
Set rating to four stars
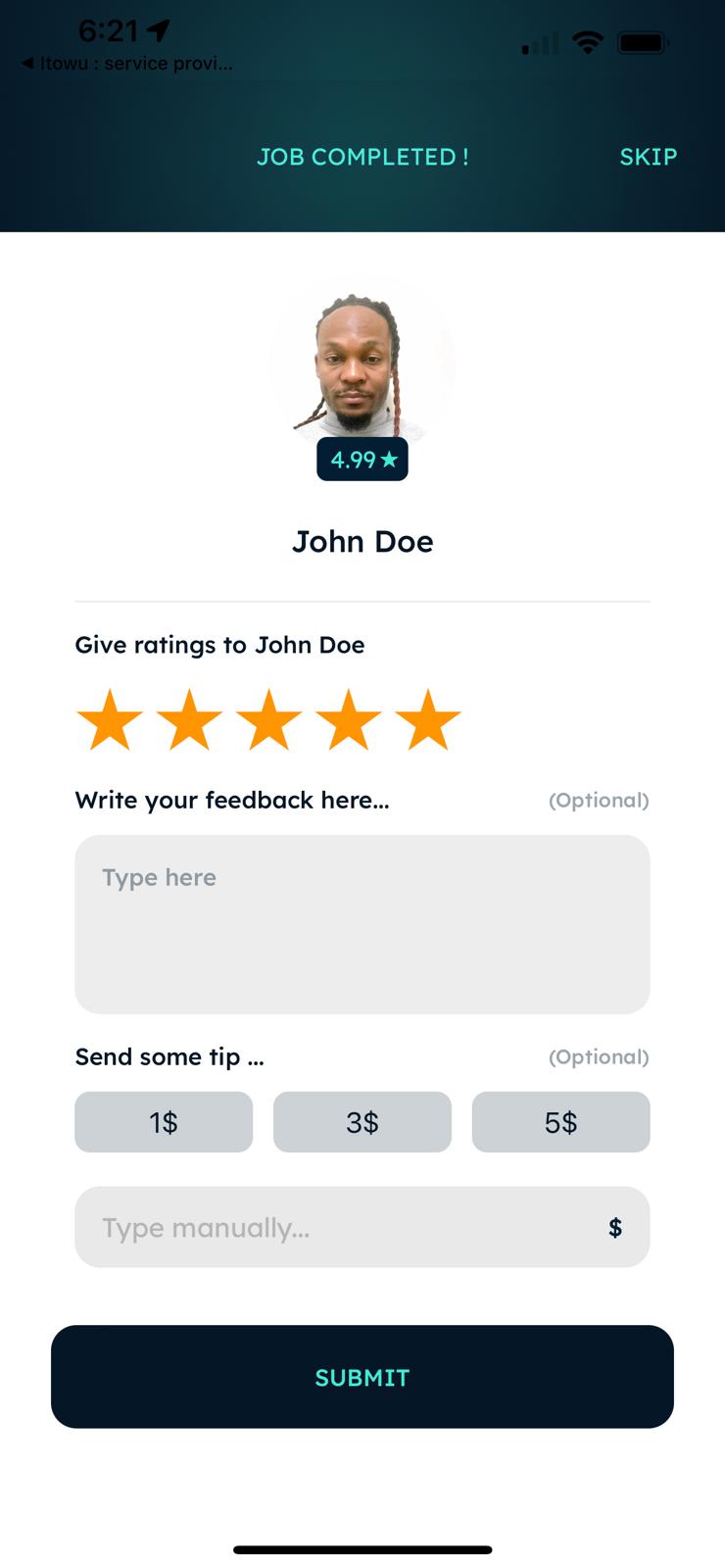349,720
